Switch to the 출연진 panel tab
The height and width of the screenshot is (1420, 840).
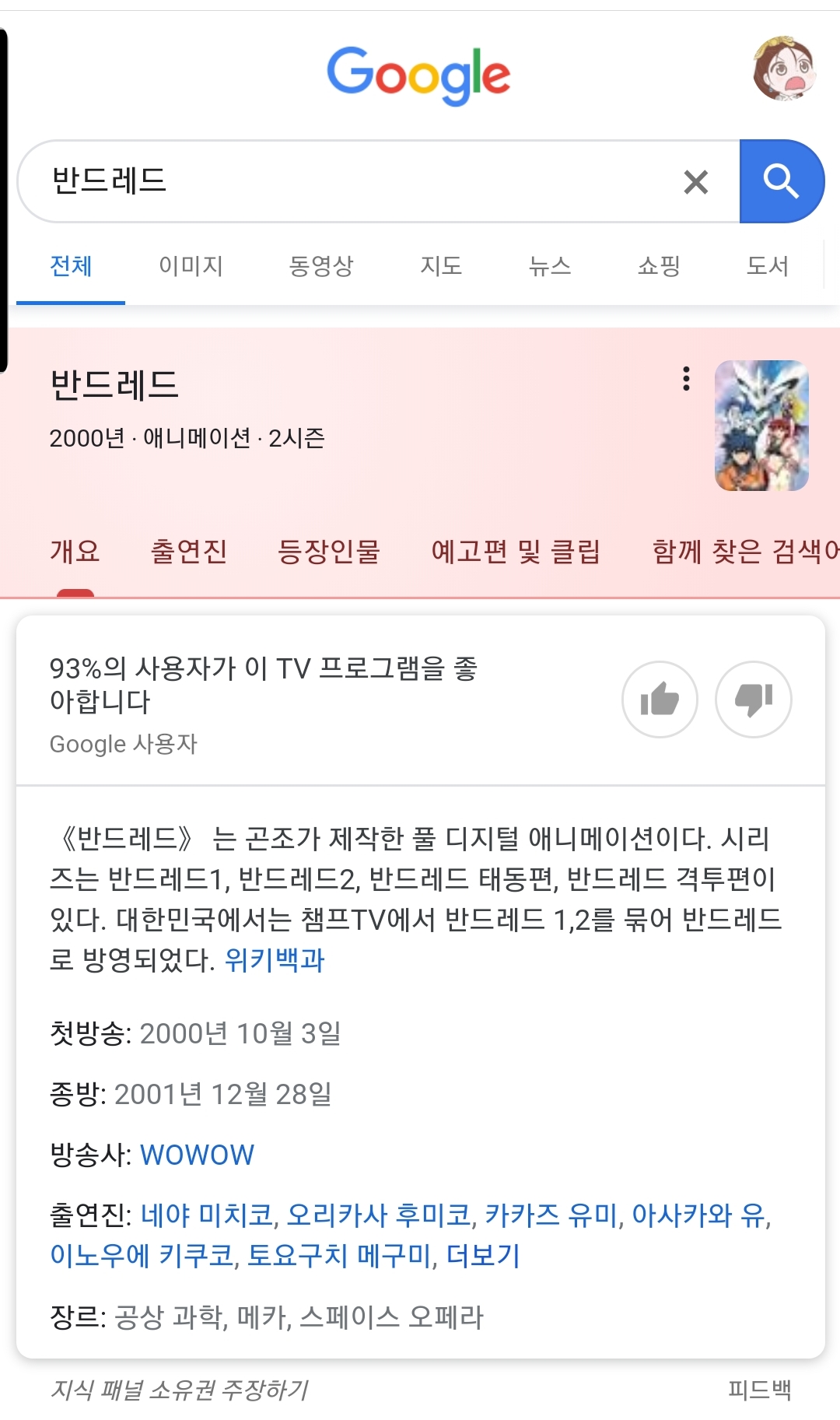tap(188, 552)
